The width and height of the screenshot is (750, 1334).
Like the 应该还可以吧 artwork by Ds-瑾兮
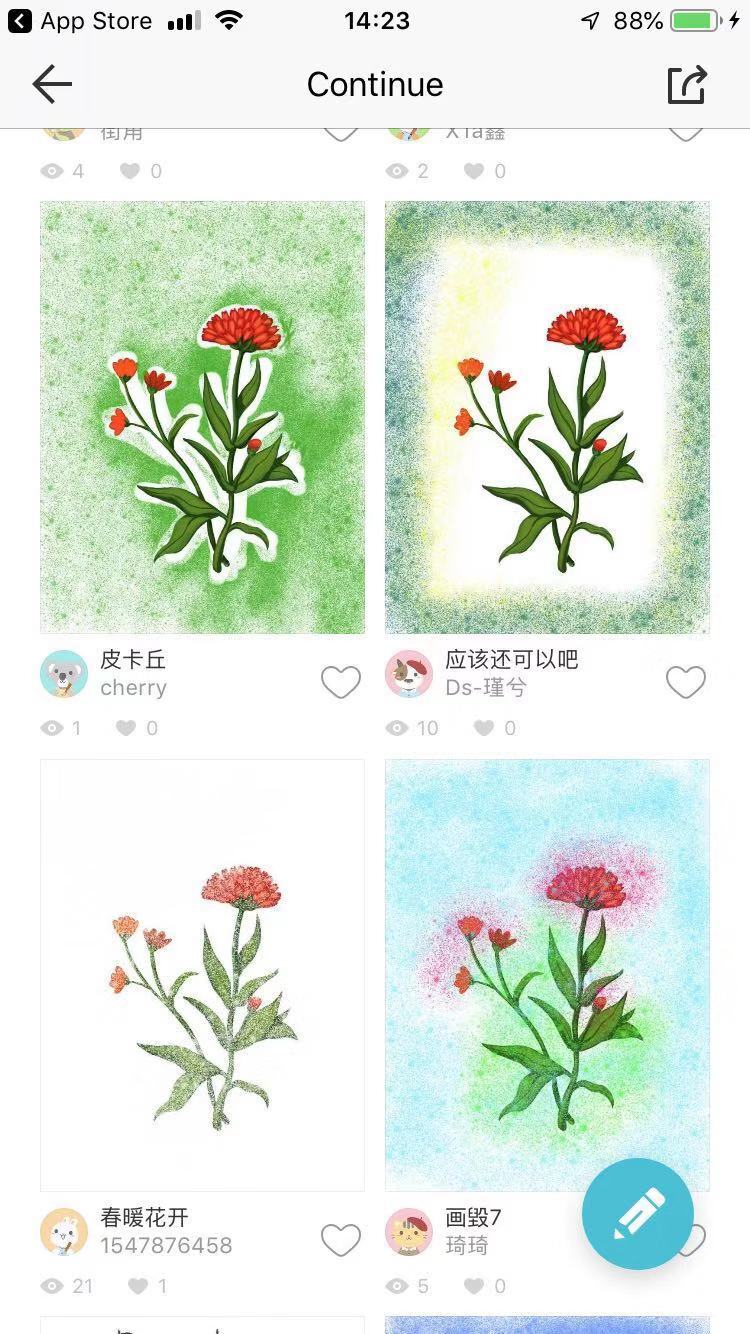coord(685,682)
